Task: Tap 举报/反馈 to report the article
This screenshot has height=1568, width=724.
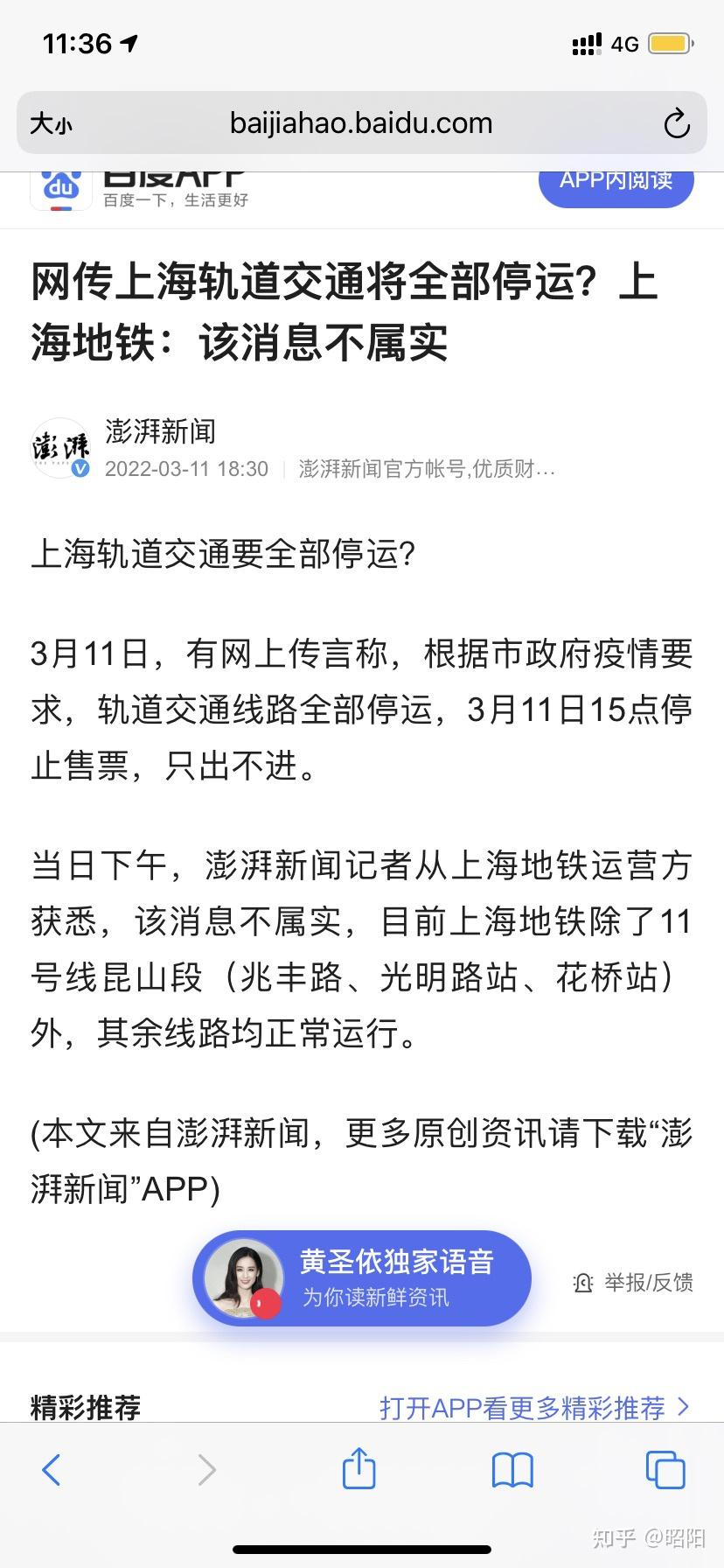Action: click(634, 1283)
